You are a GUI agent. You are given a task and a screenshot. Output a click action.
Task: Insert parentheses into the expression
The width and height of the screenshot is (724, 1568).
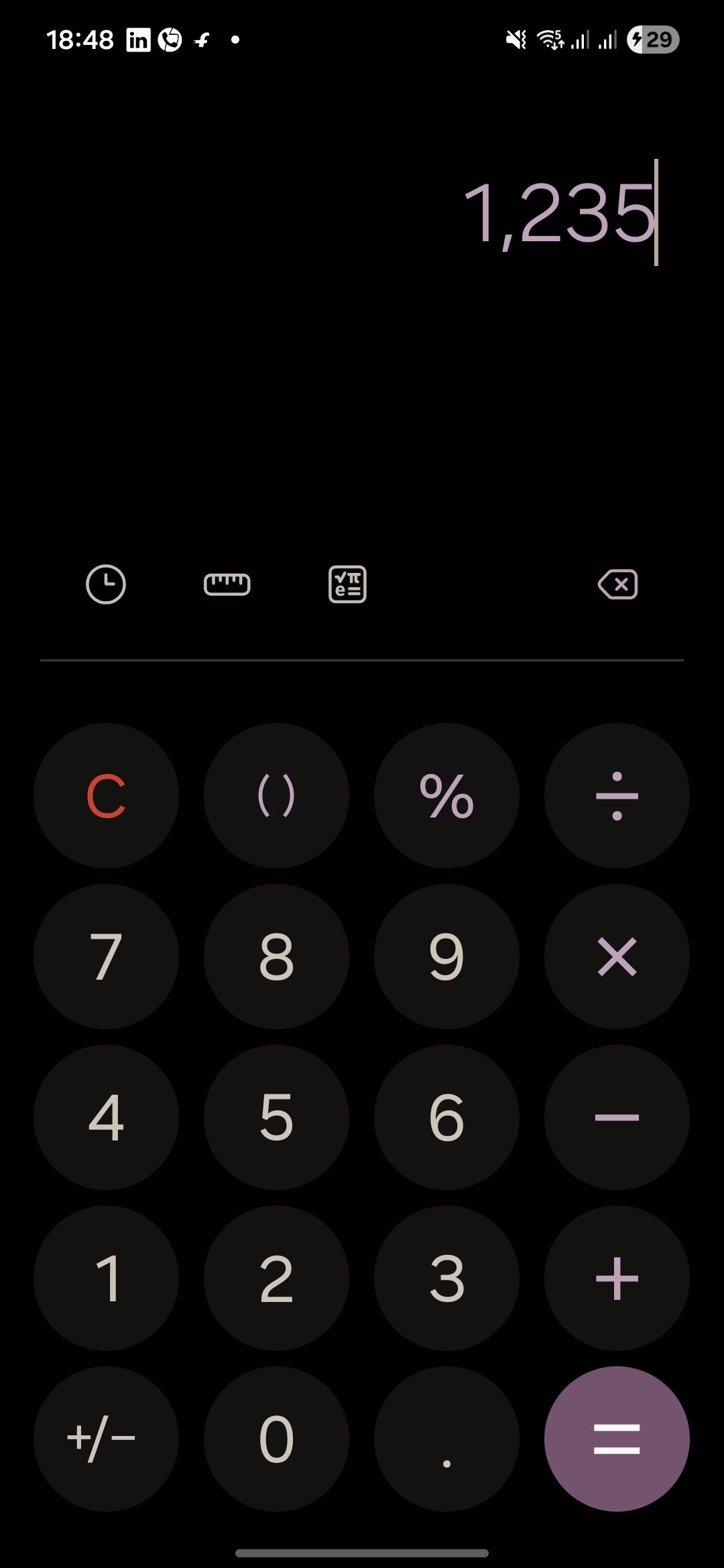[x=276, y=795]
